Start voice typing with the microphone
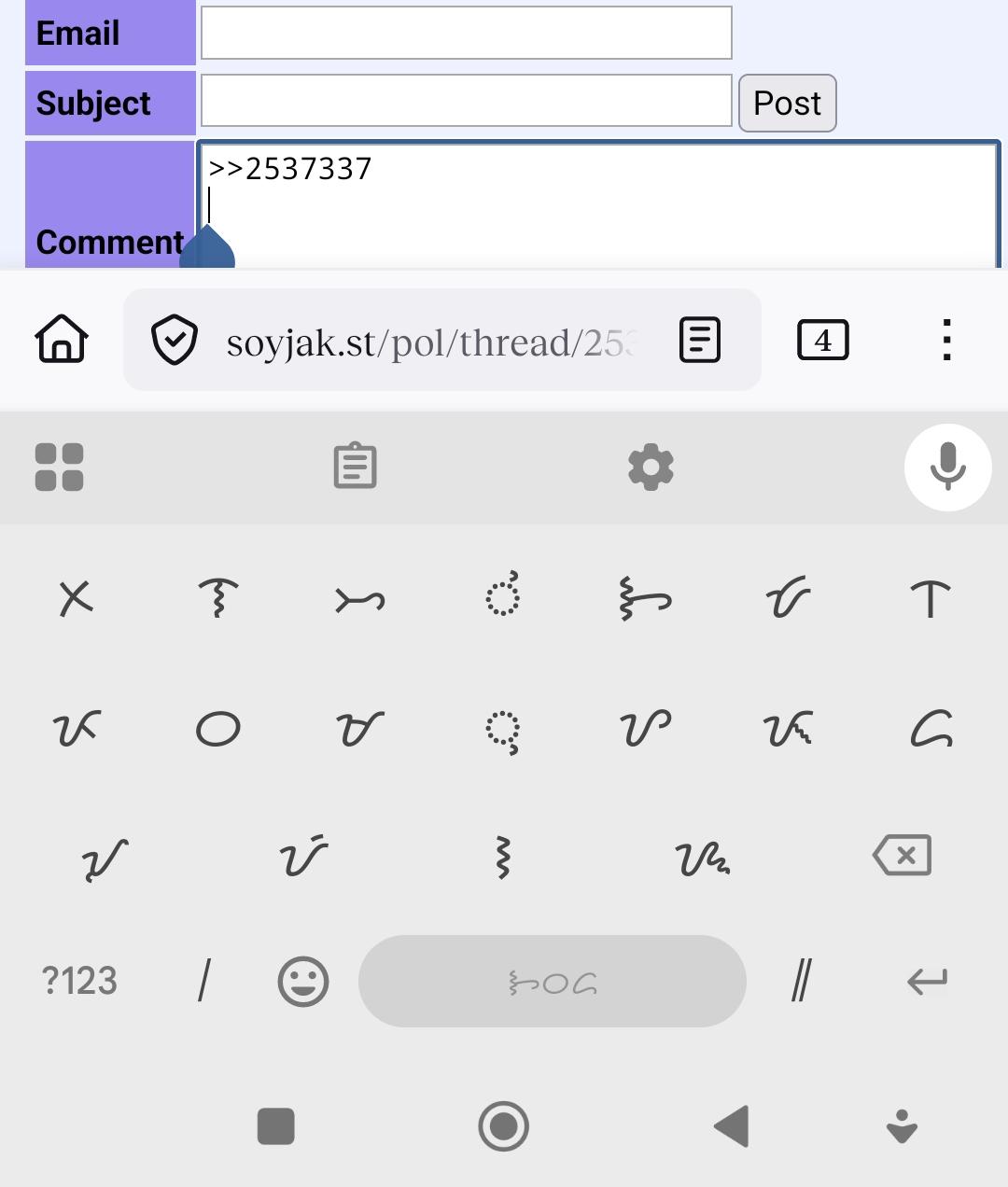Viewport: 1008px width, 1187px height. click(x=947, y=467)
